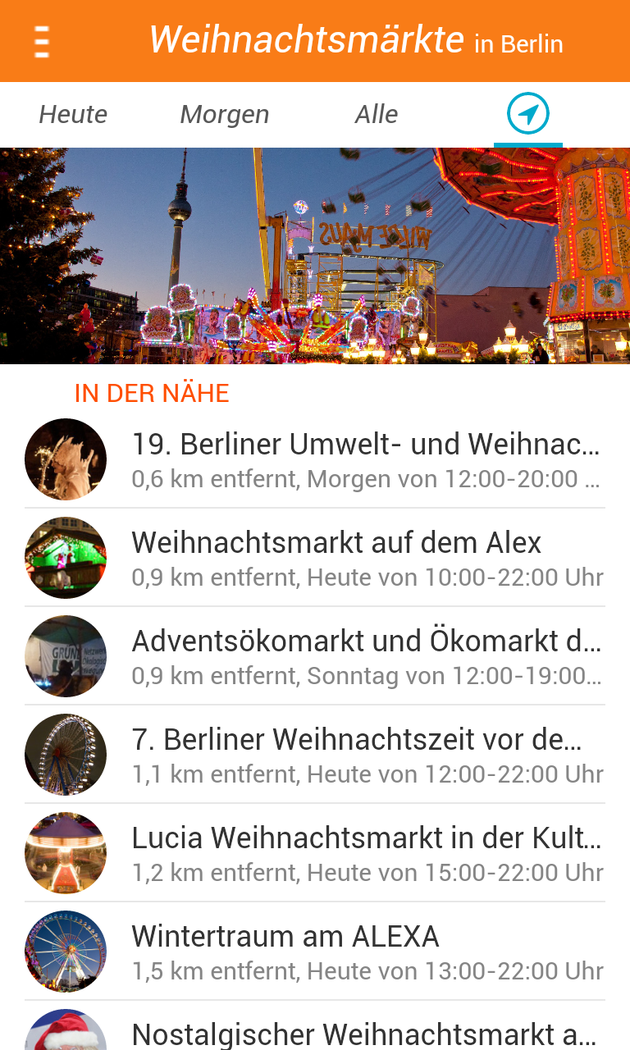
Task: Show the Alle tab
Action: click(376, 115)
